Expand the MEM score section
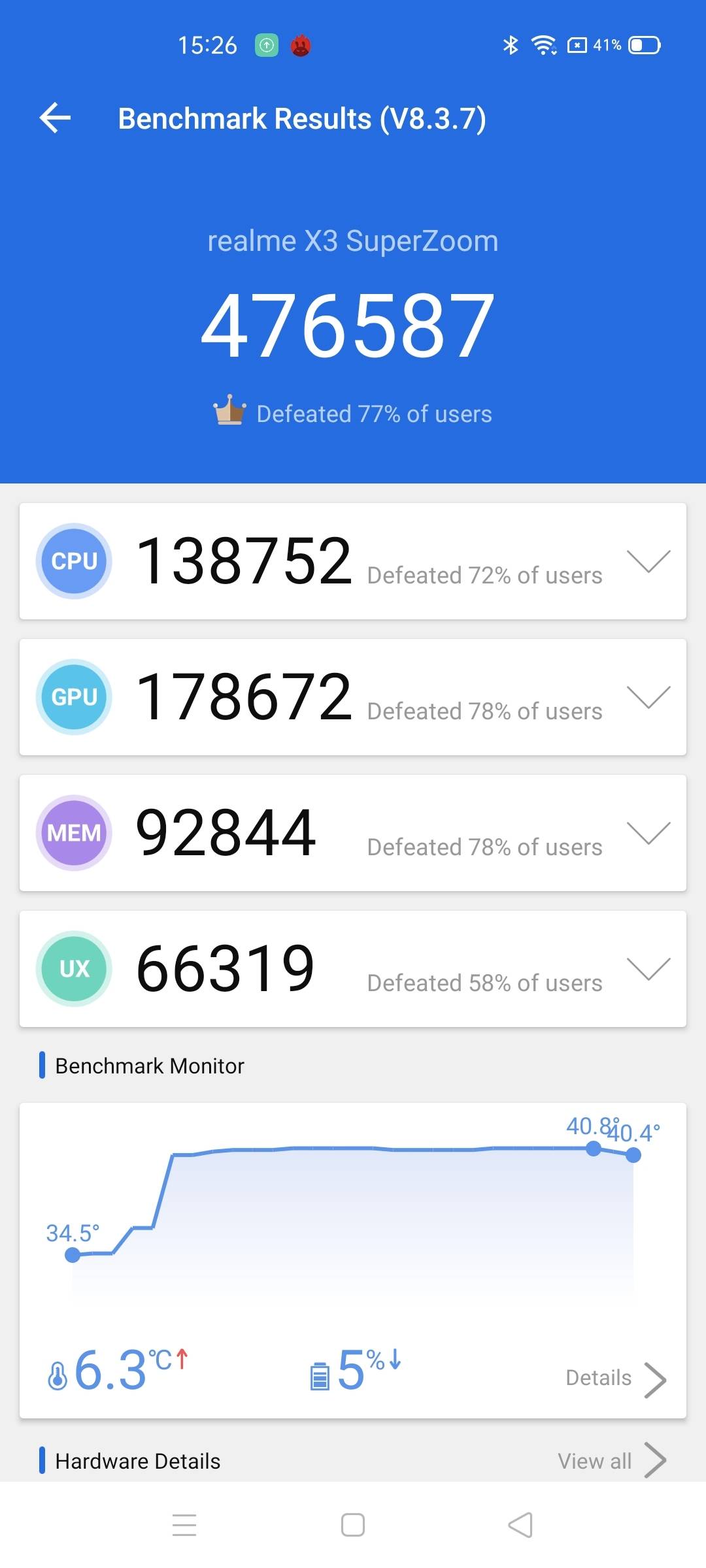 648,833
